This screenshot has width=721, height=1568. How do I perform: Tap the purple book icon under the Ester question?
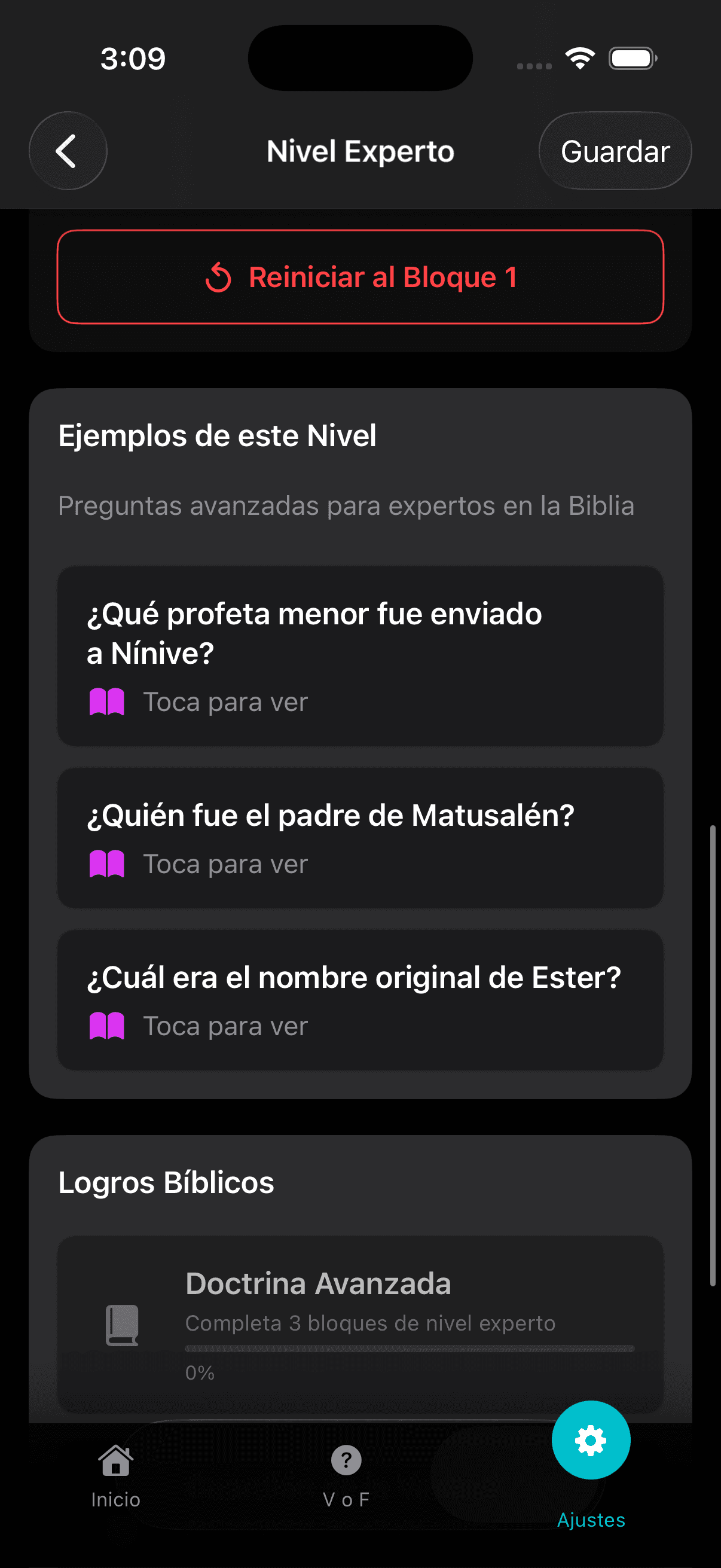click(106, 1026)
